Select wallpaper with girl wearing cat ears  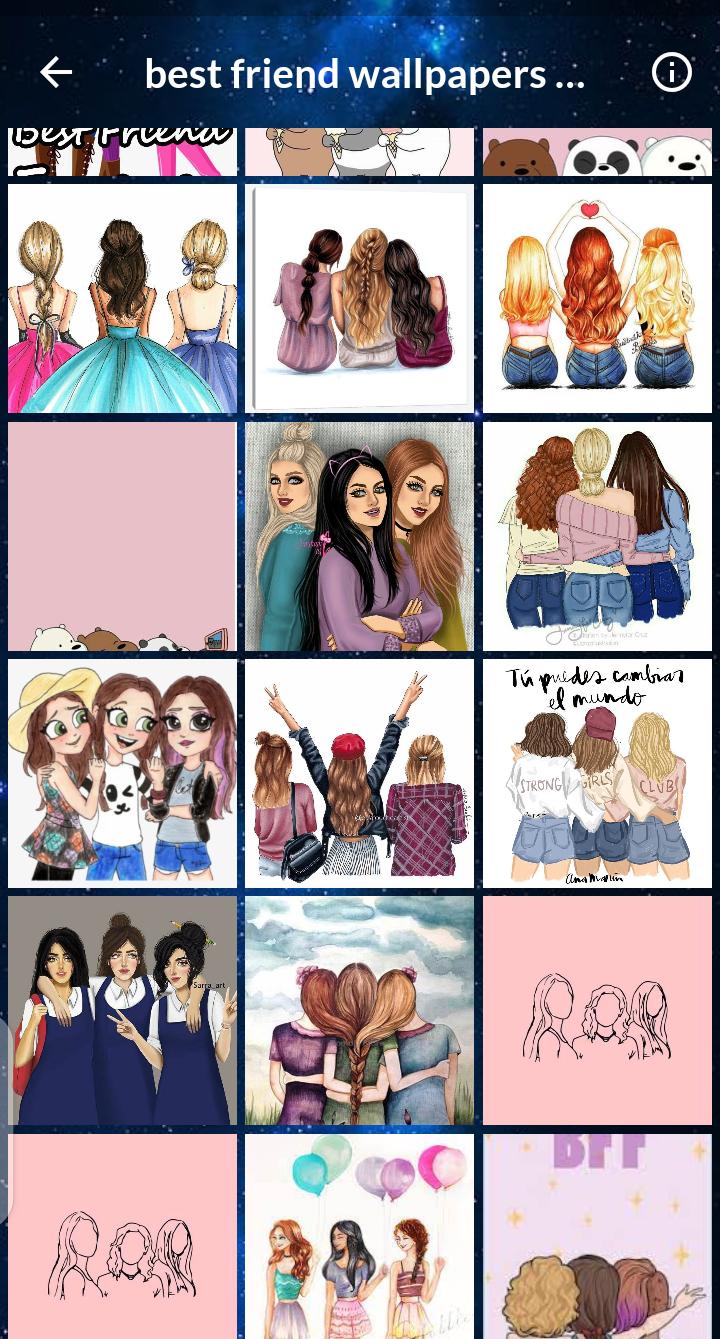tap(359, 536)
